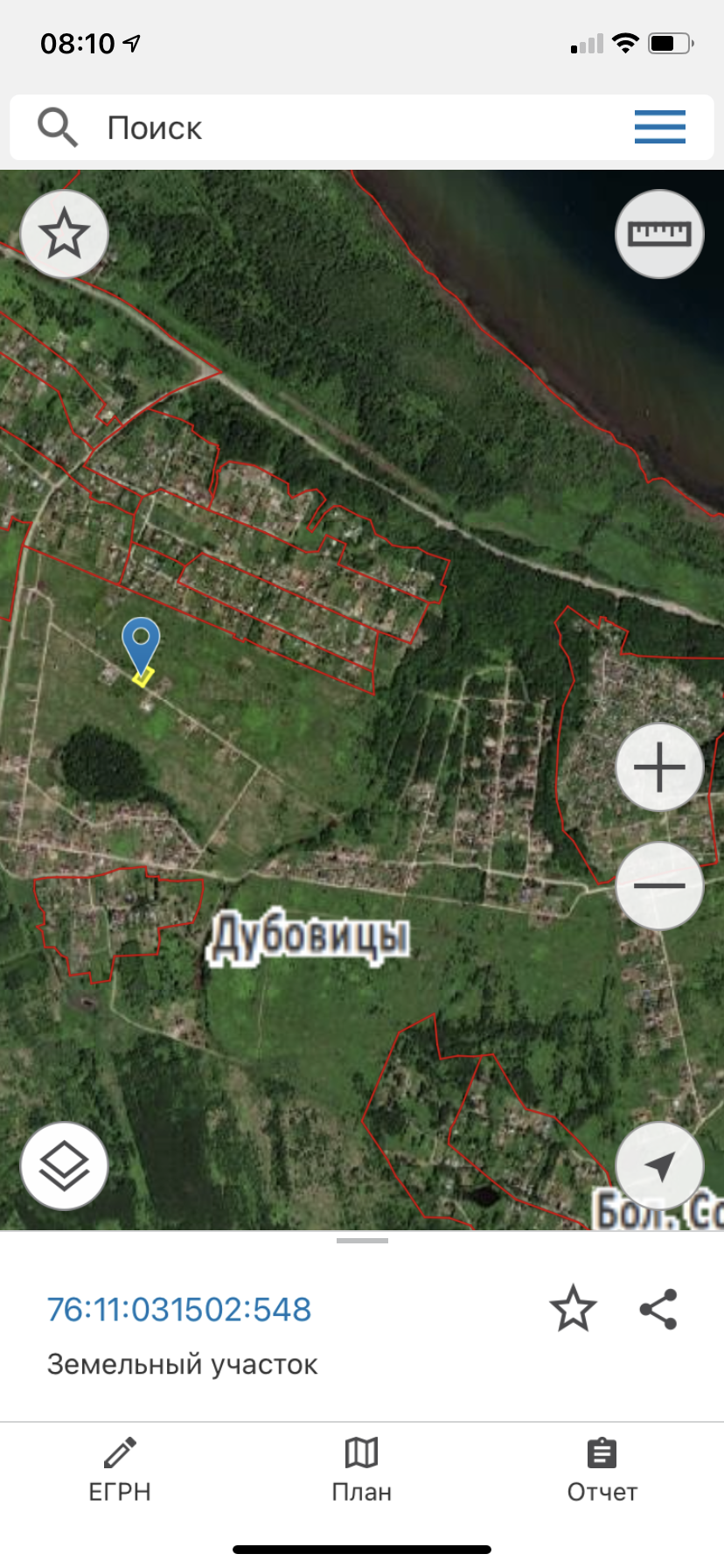
Task: Open favorites star button on map
Action: 64,234
